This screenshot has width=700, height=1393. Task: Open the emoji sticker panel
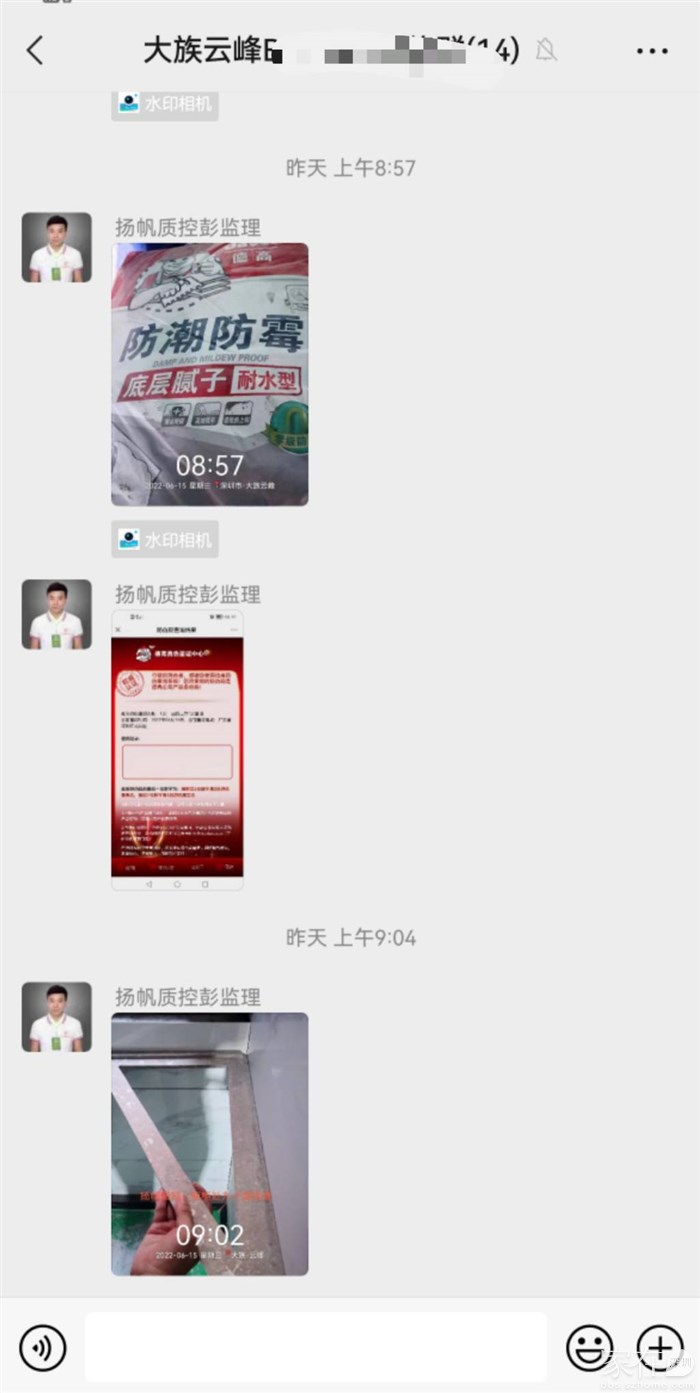(x=589, y=1347)
